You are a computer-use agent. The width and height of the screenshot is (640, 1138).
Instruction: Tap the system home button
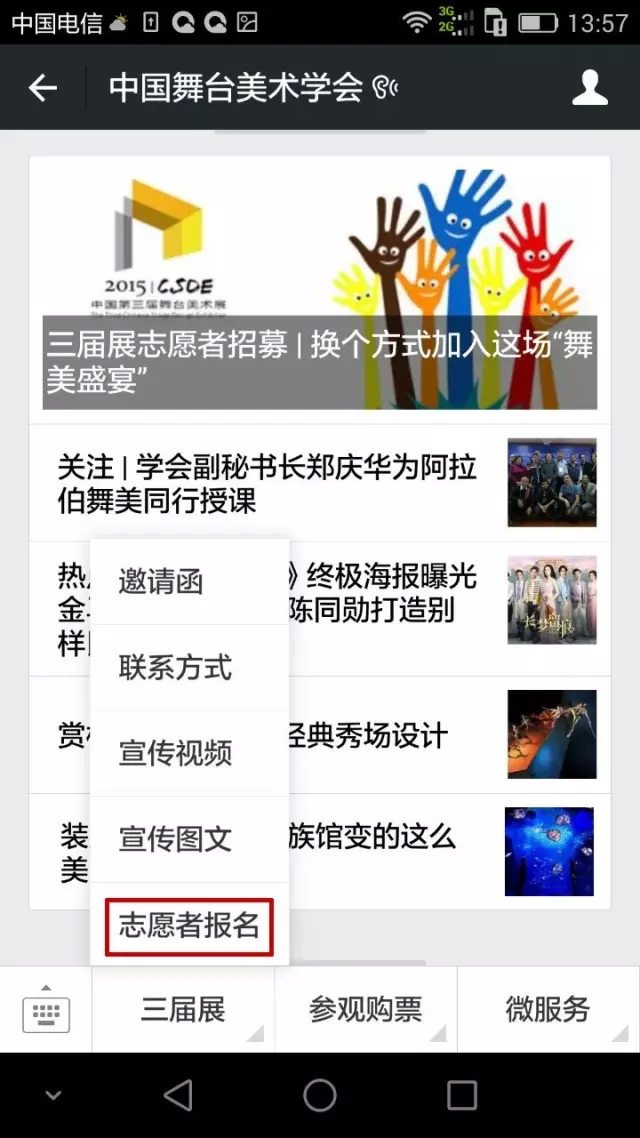click(319, 1094)
